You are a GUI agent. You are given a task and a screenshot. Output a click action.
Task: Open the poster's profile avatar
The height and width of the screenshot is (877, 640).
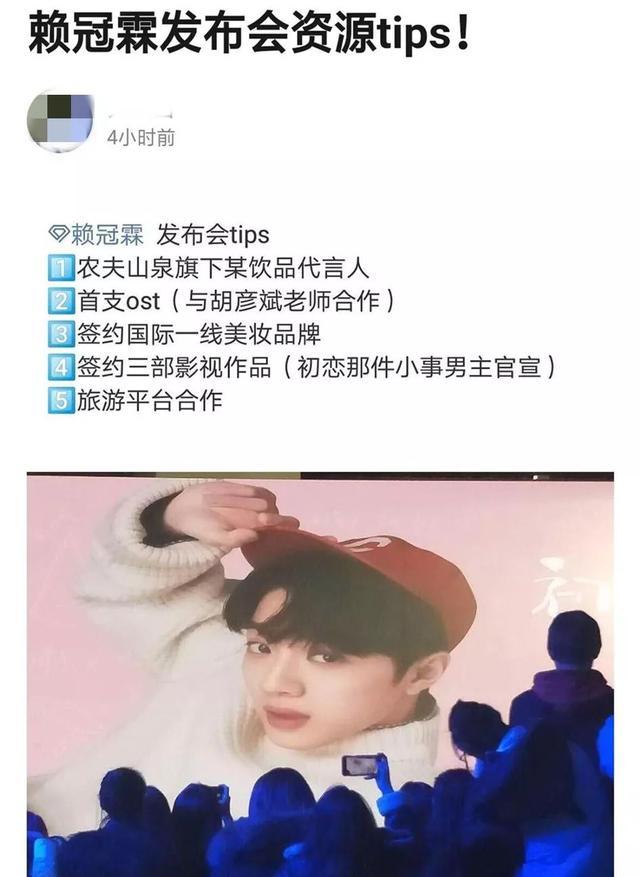[59, 121]
